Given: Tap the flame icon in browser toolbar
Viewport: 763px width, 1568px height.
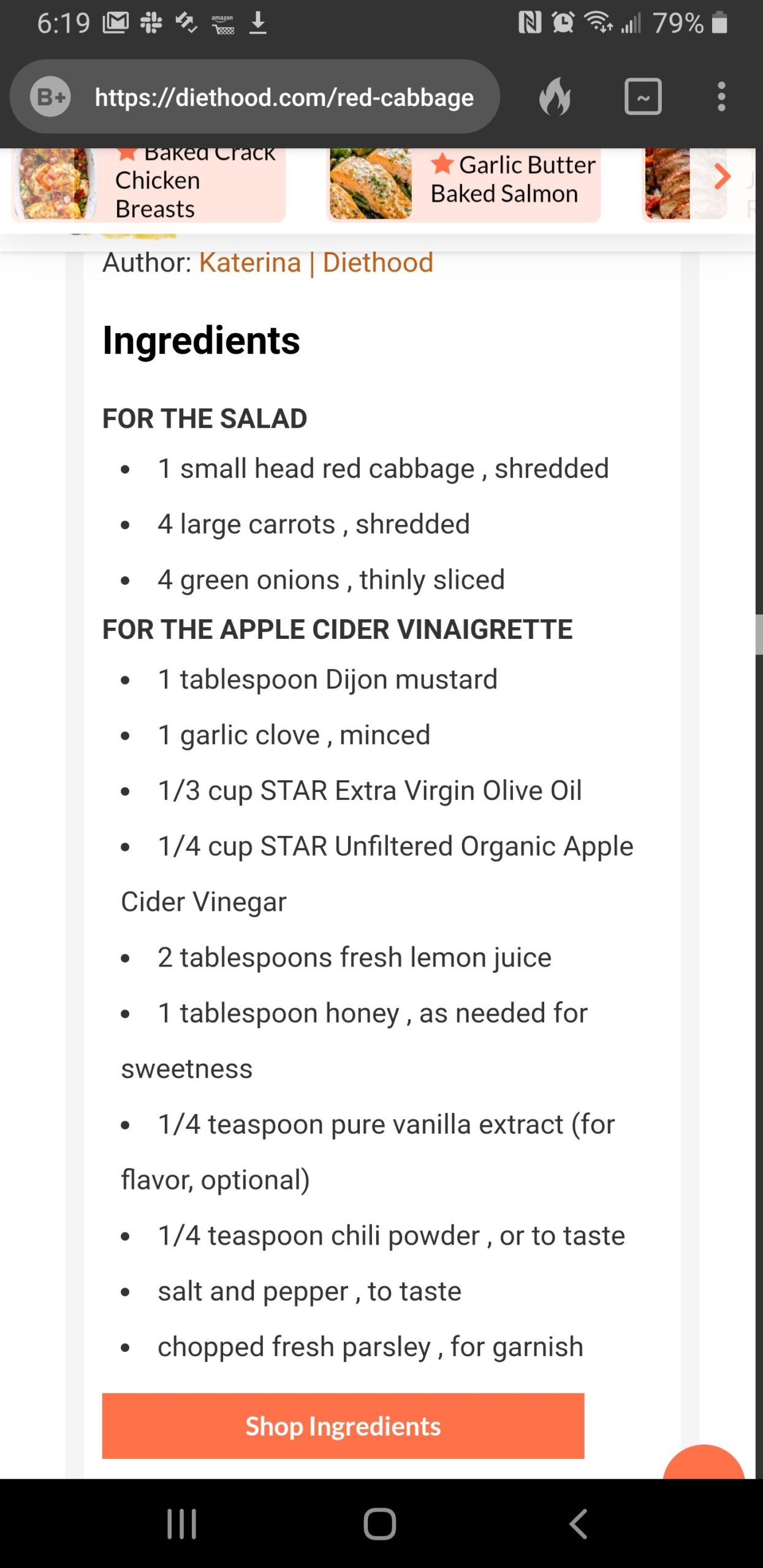Looking at the screenshot, I should (x=555, y=97).
